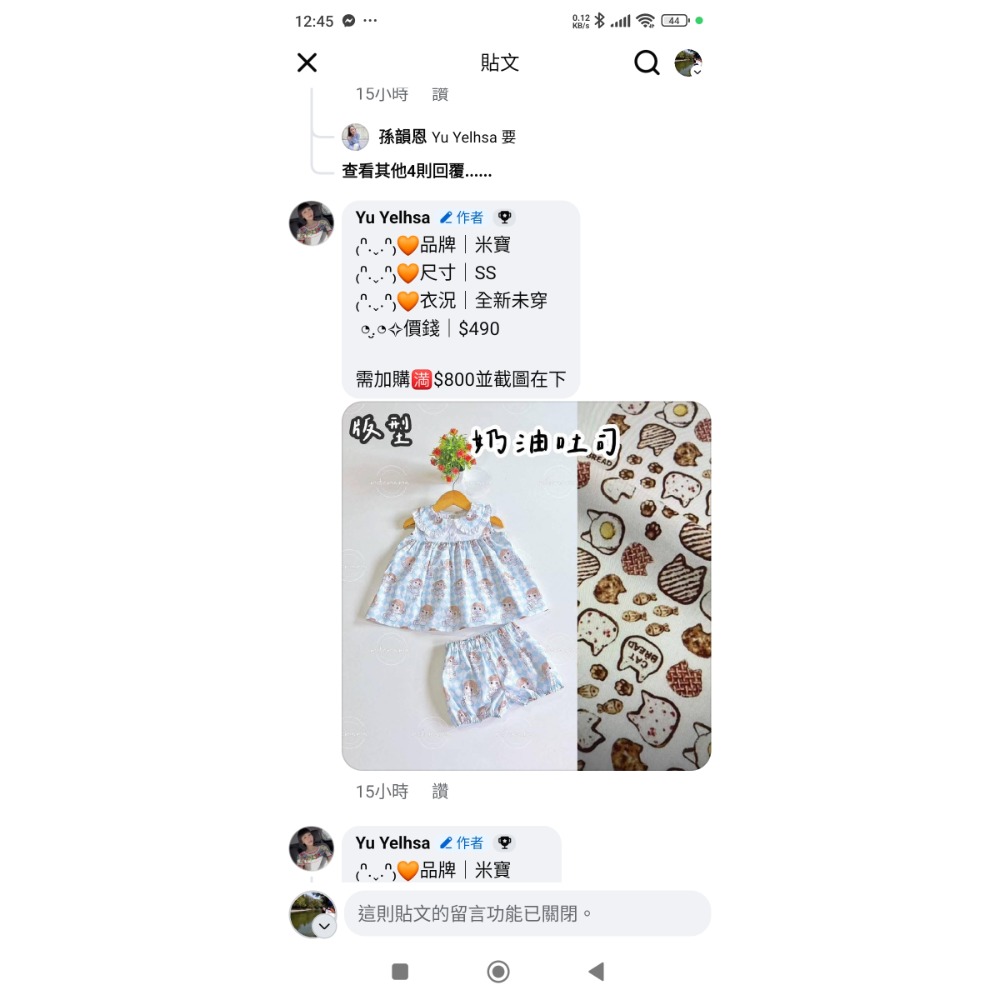Screen dimensions: 1000x1000
Task: Go back with the system back button
Action: pos(596,971)
